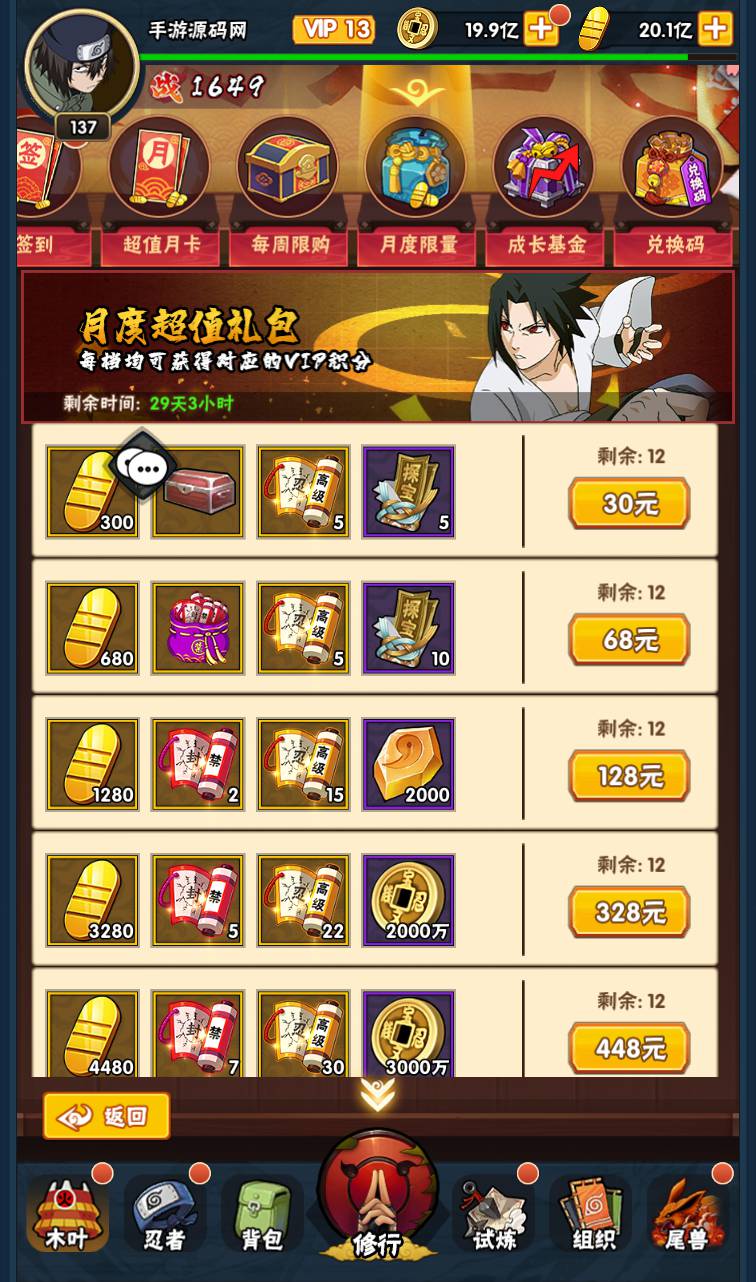This screenshot has width=756, height=1282.
Task: Select the 月度限量 monthly limited tab
Action: click(416, 192)
